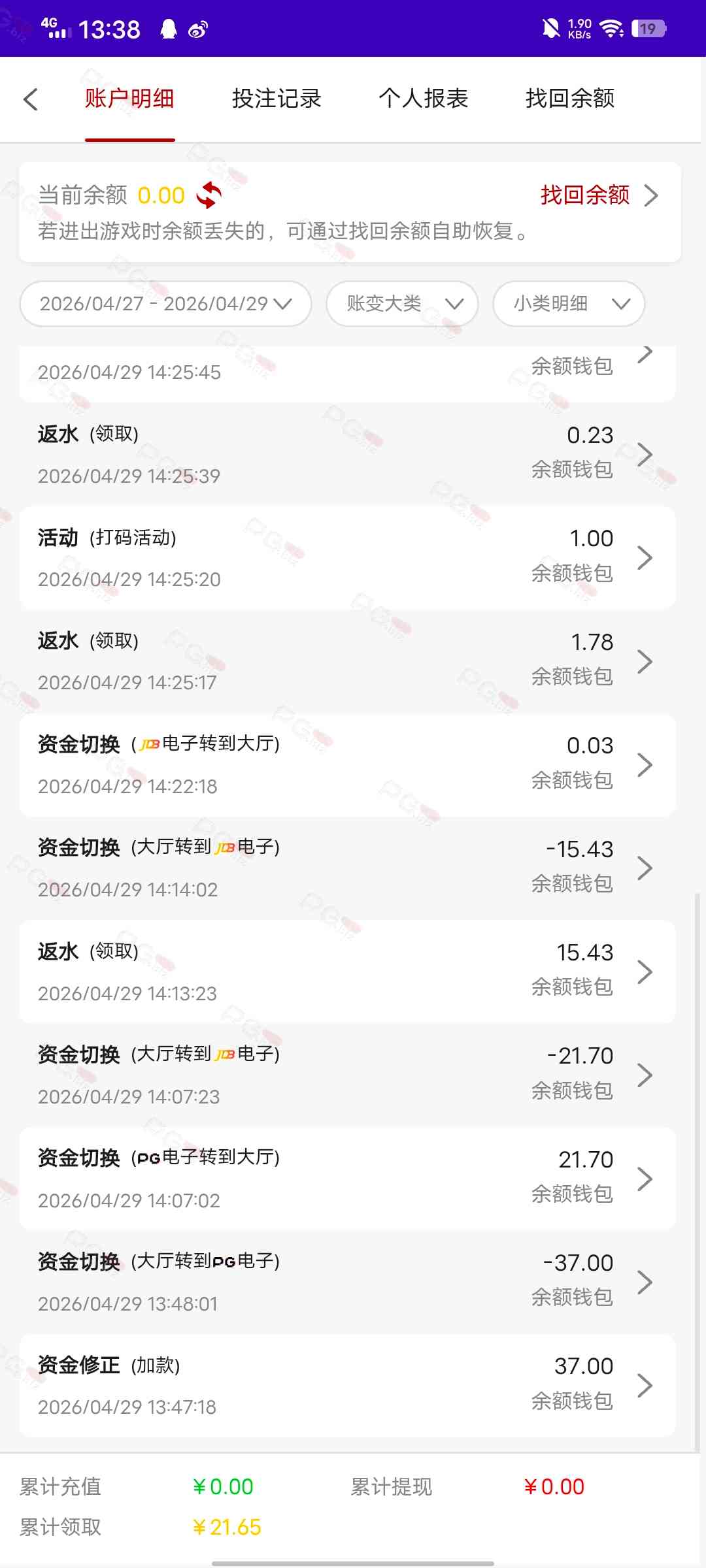Screen dimensions: 706x1568
Task: Select the 找回余额 tab at top
Action: 570,99
